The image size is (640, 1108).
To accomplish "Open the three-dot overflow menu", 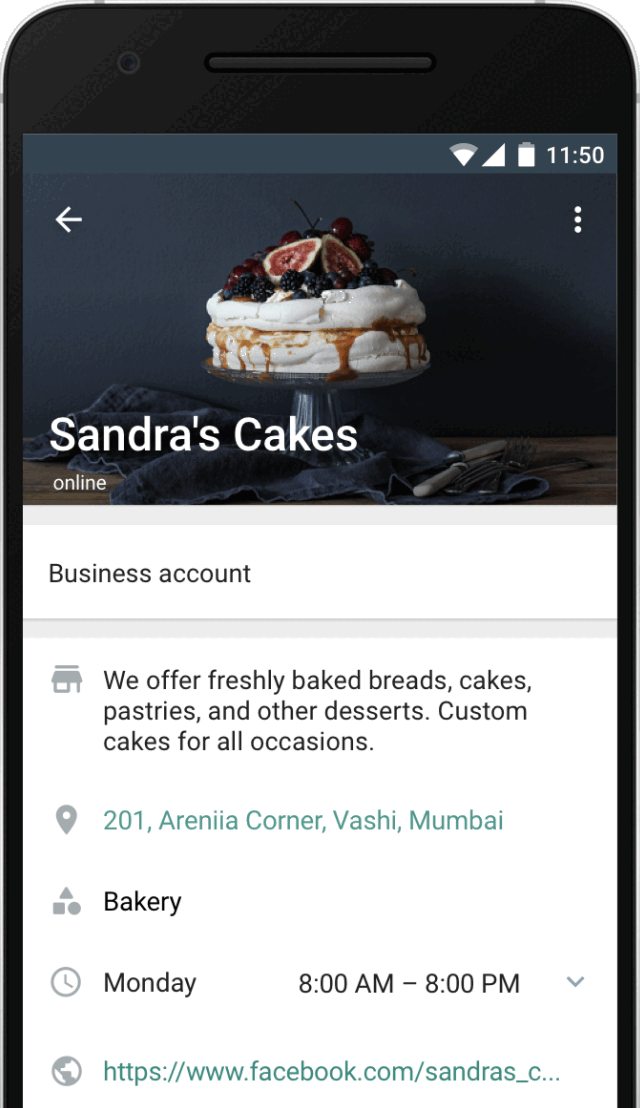I will [577, 220].
